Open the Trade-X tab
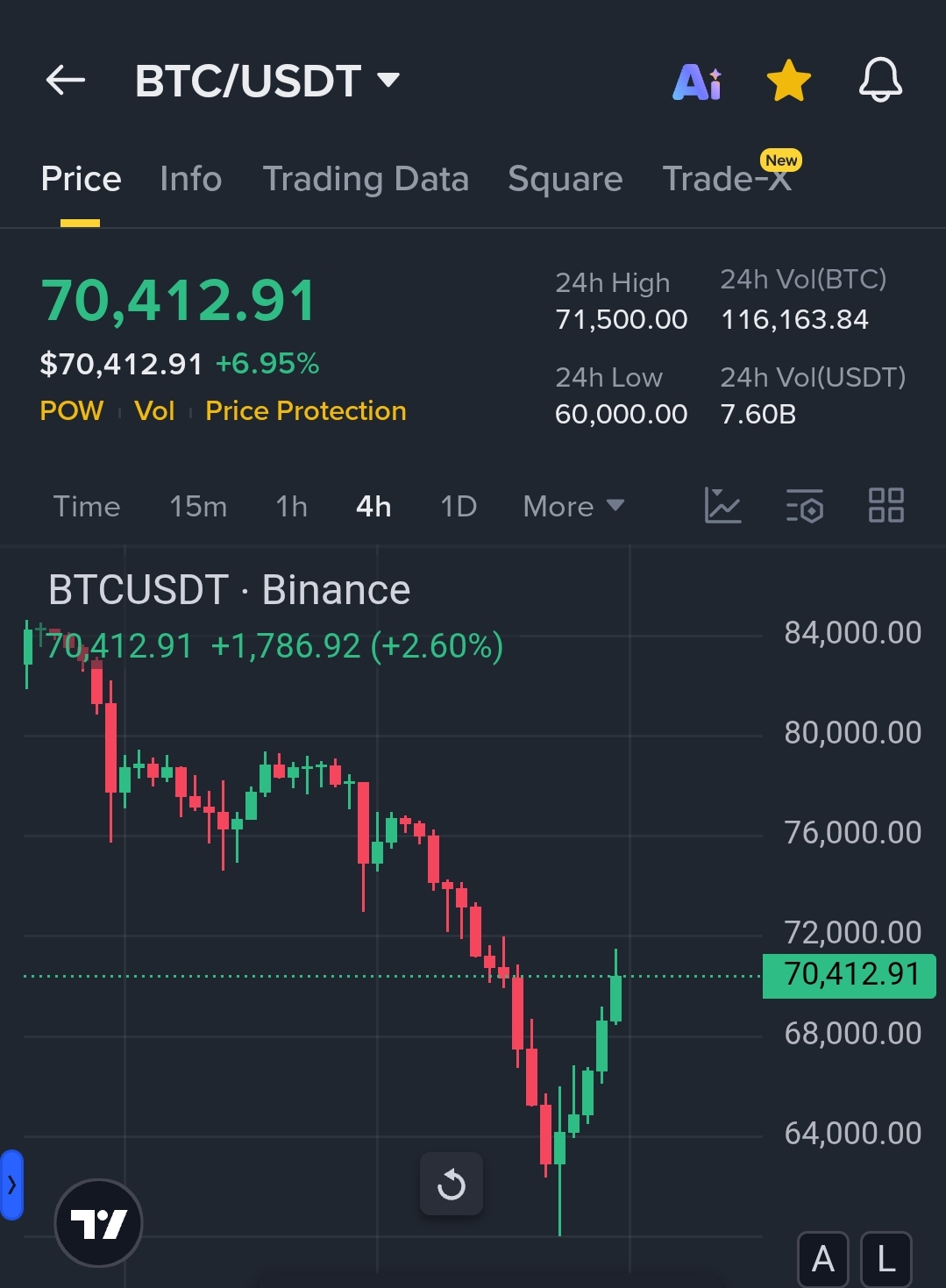The width and height of the screenshot is (946, 1288). [727, 179]
